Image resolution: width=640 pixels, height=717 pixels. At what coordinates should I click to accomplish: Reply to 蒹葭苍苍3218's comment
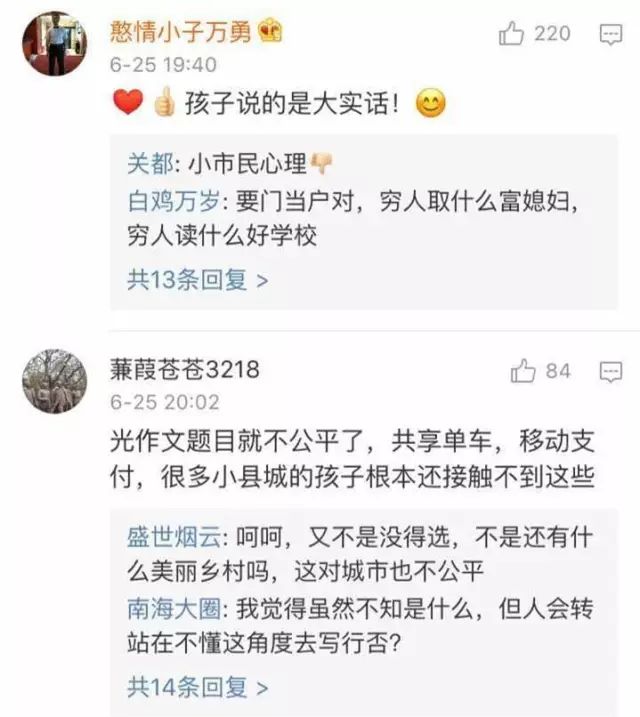pos(611,372)
